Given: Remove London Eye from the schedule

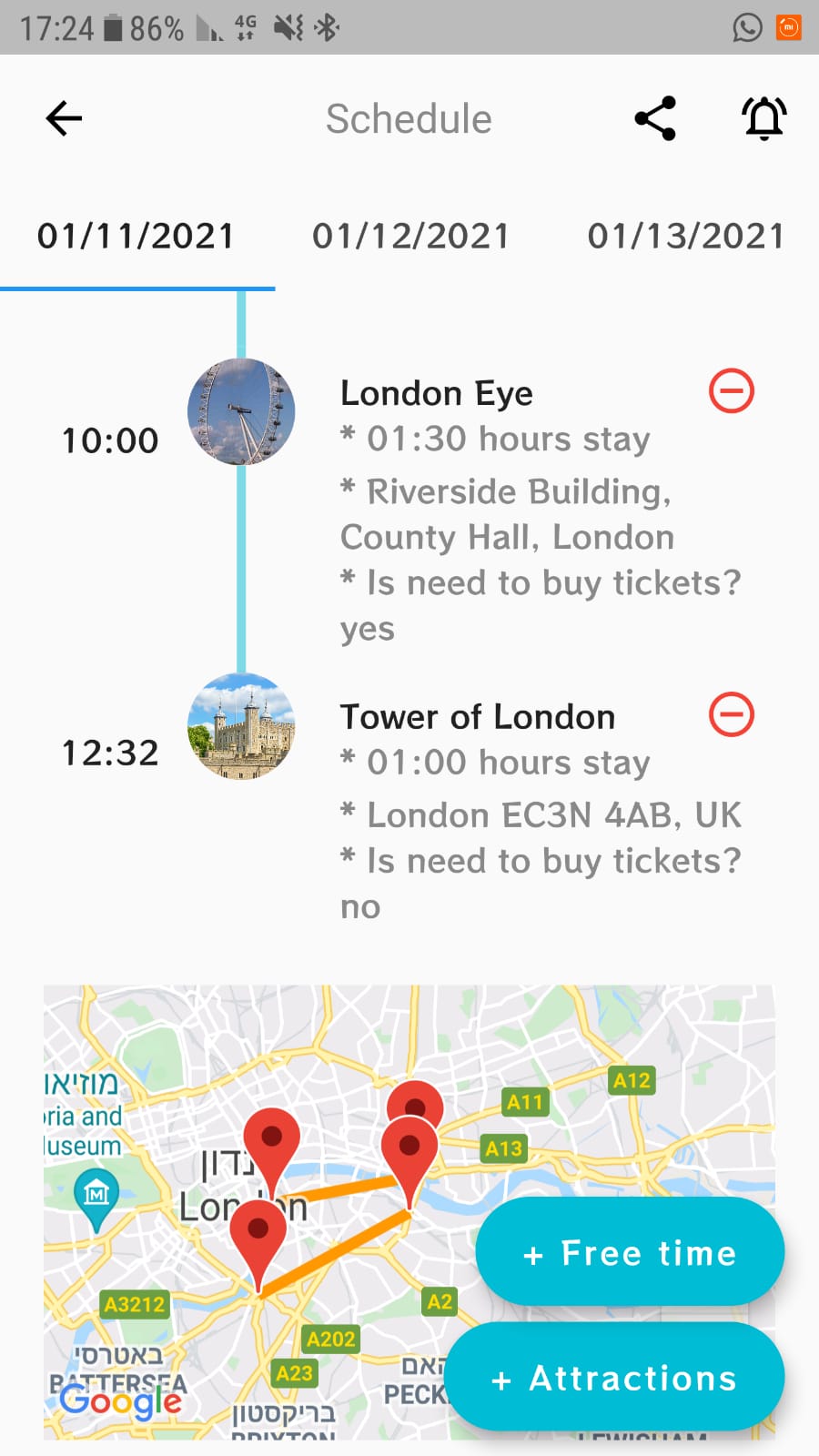Looking at the screenshot, I should click(x=731, y=391).
